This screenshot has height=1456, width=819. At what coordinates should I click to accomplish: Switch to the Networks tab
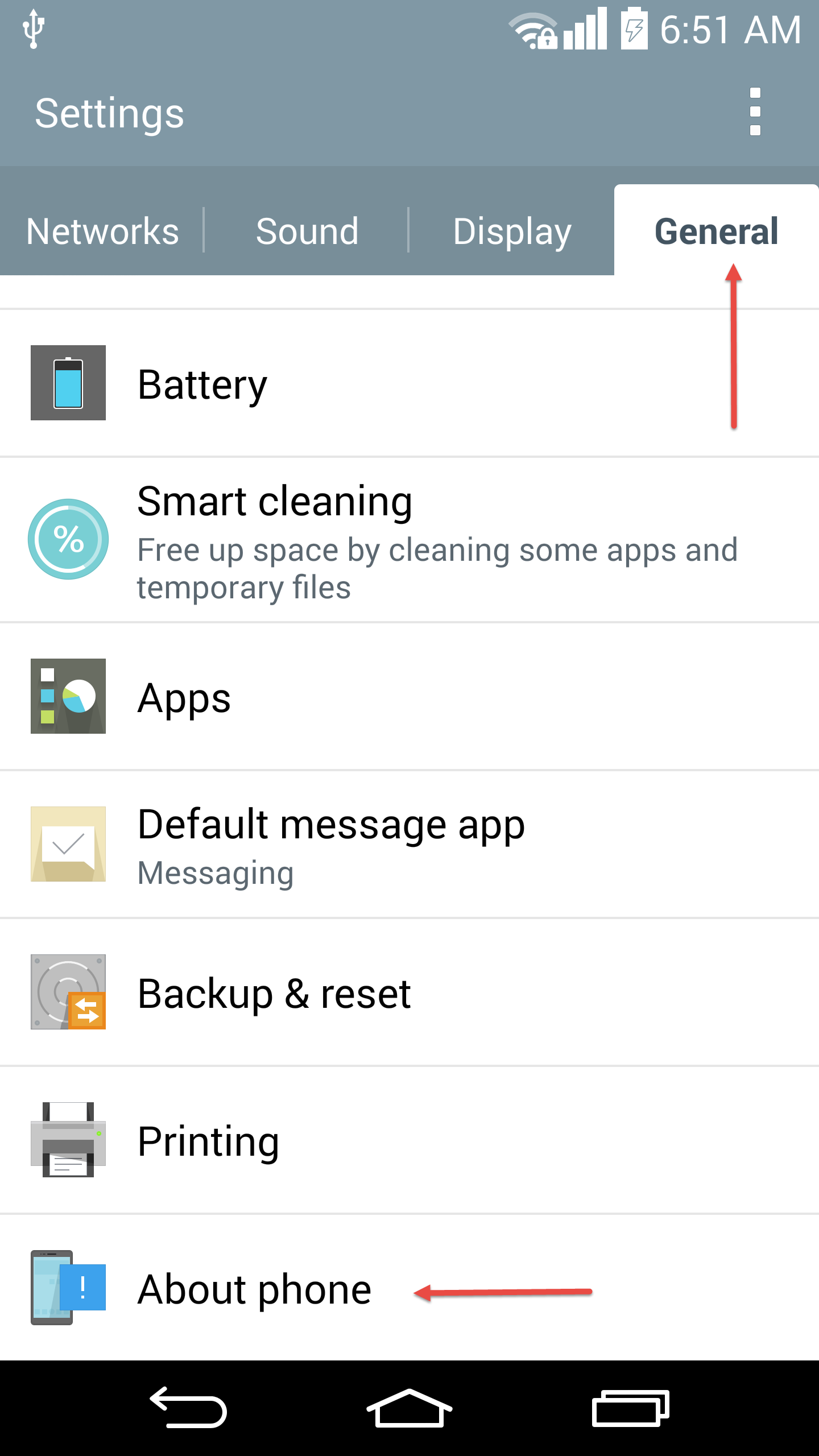[102, 230]
